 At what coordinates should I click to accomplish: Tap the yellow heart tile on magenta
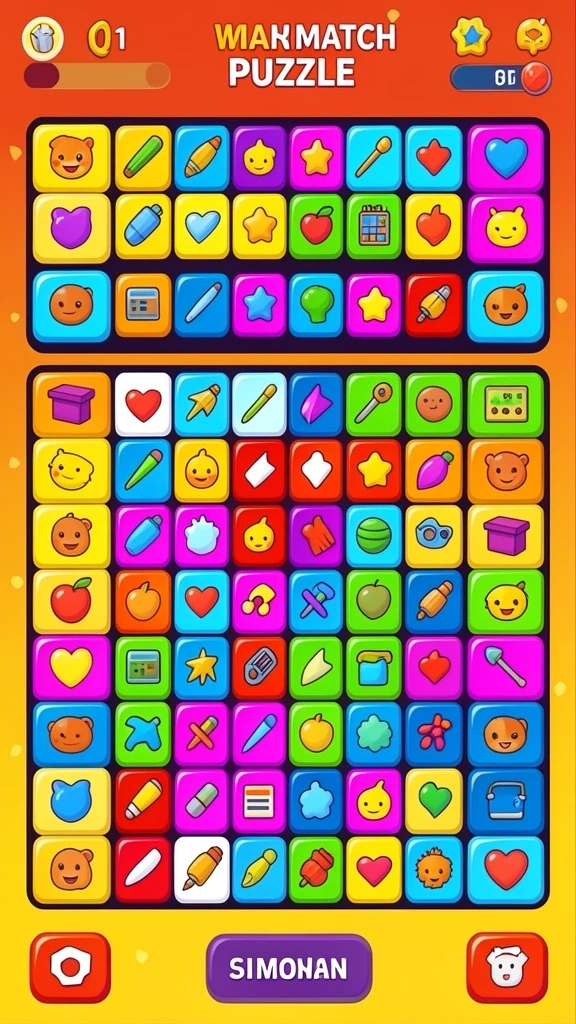pyautogui.click(x=71, y=667)
